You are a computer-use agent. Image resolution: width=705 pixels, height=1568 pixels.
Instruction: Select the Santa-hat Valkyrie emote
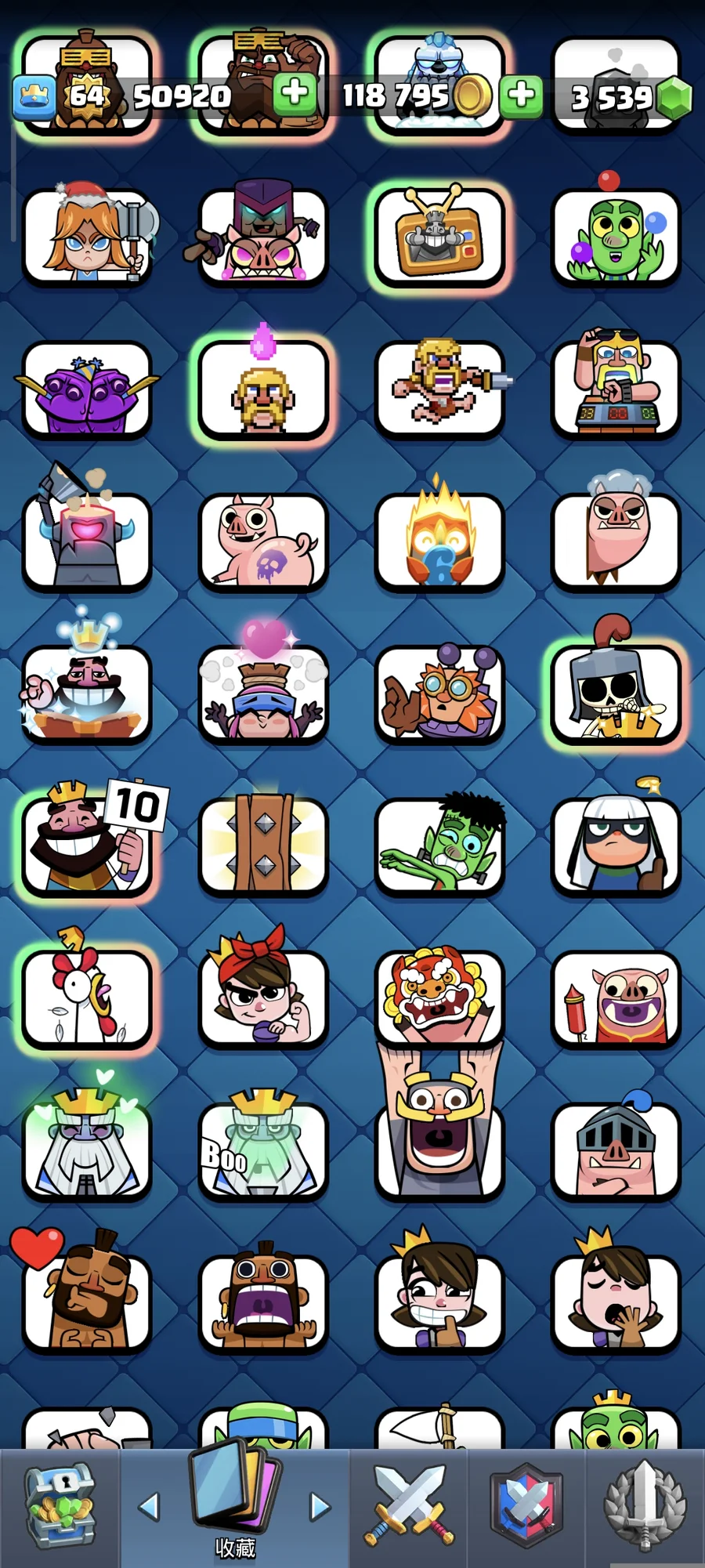87,236
